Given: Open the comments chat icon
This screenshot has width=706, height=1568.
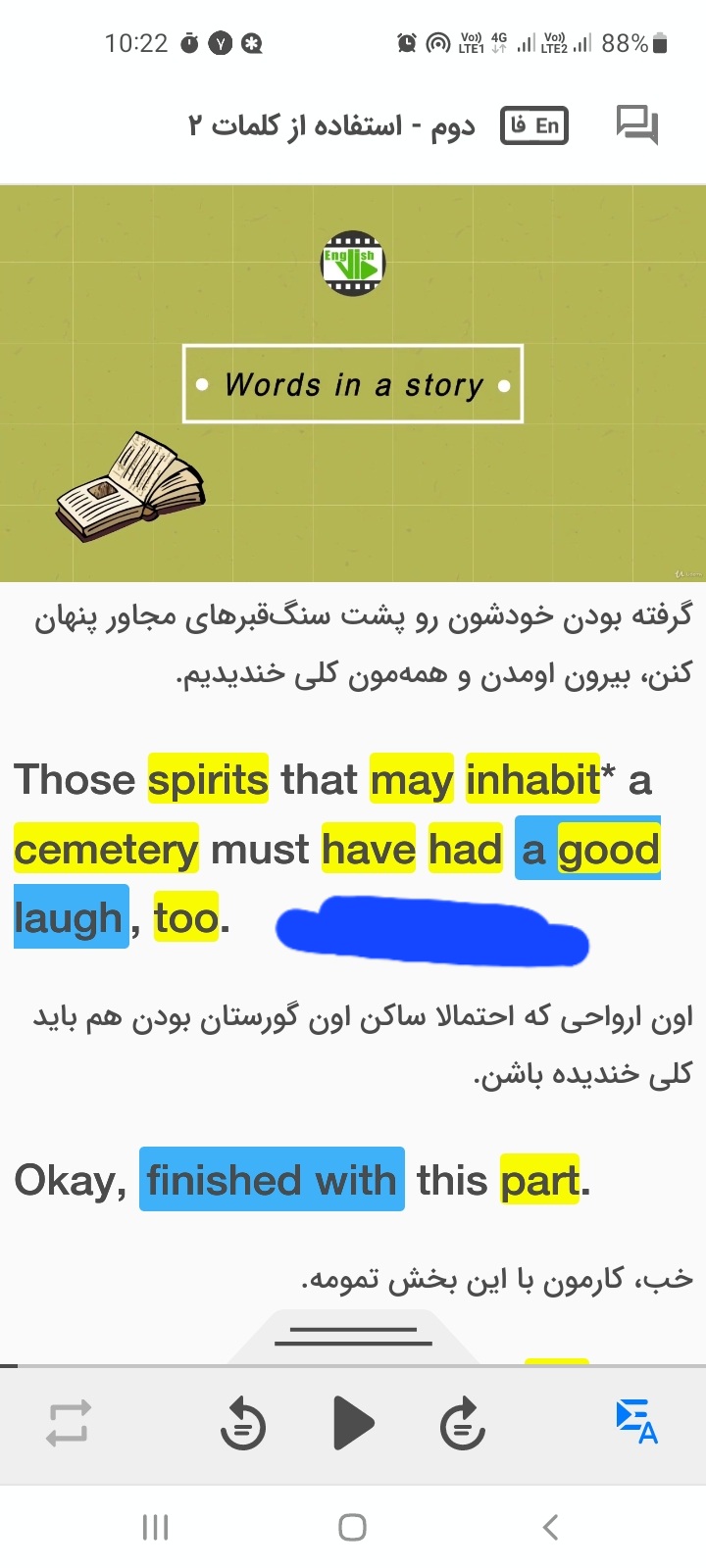Looking at the screenshot, I should [x=637, y=125].
